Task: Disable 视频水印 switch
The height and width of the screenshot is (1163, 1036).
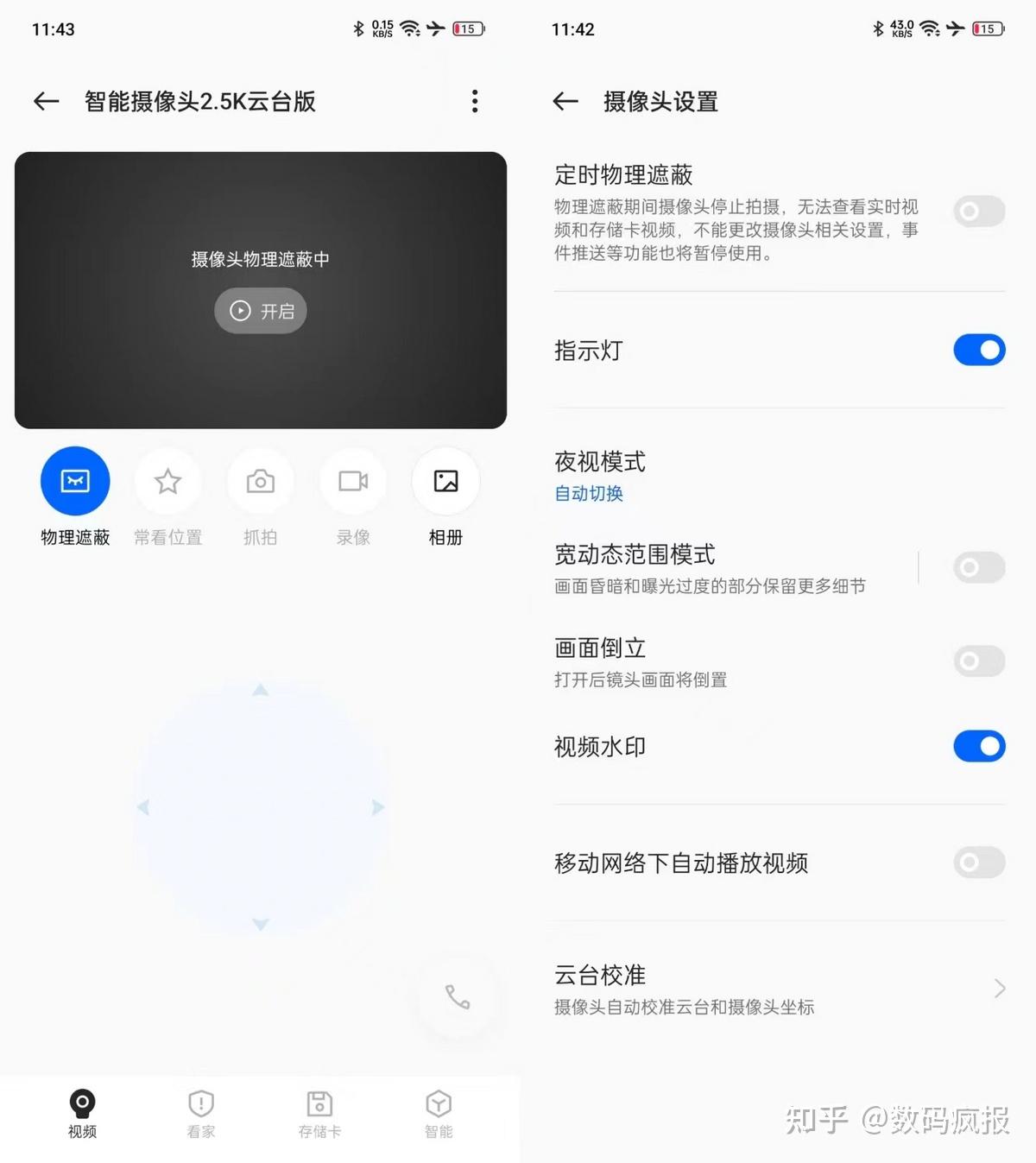Action: [x=979, y=746]
